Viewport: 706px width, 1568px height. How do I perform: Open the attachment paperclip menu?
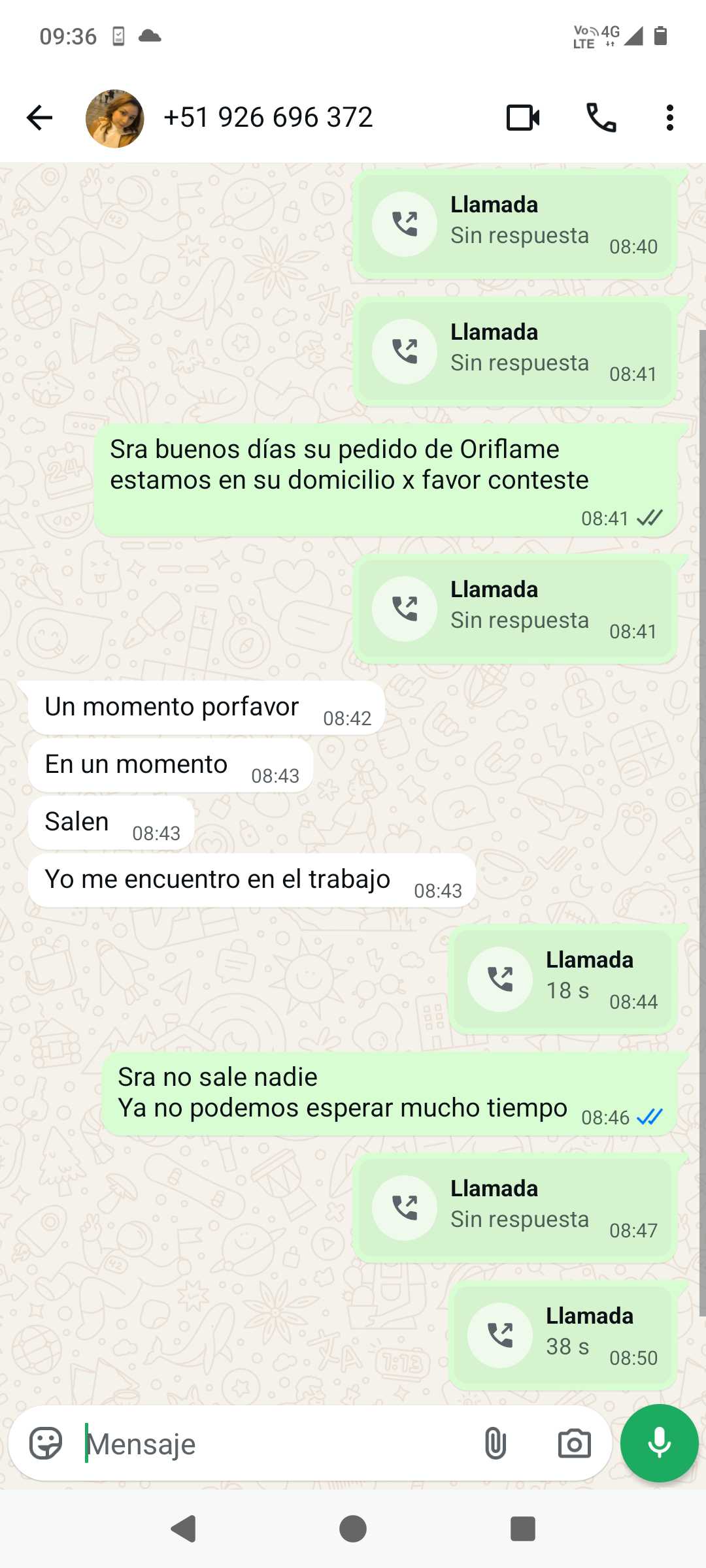pyautogui.click(x=495, y=1443)
